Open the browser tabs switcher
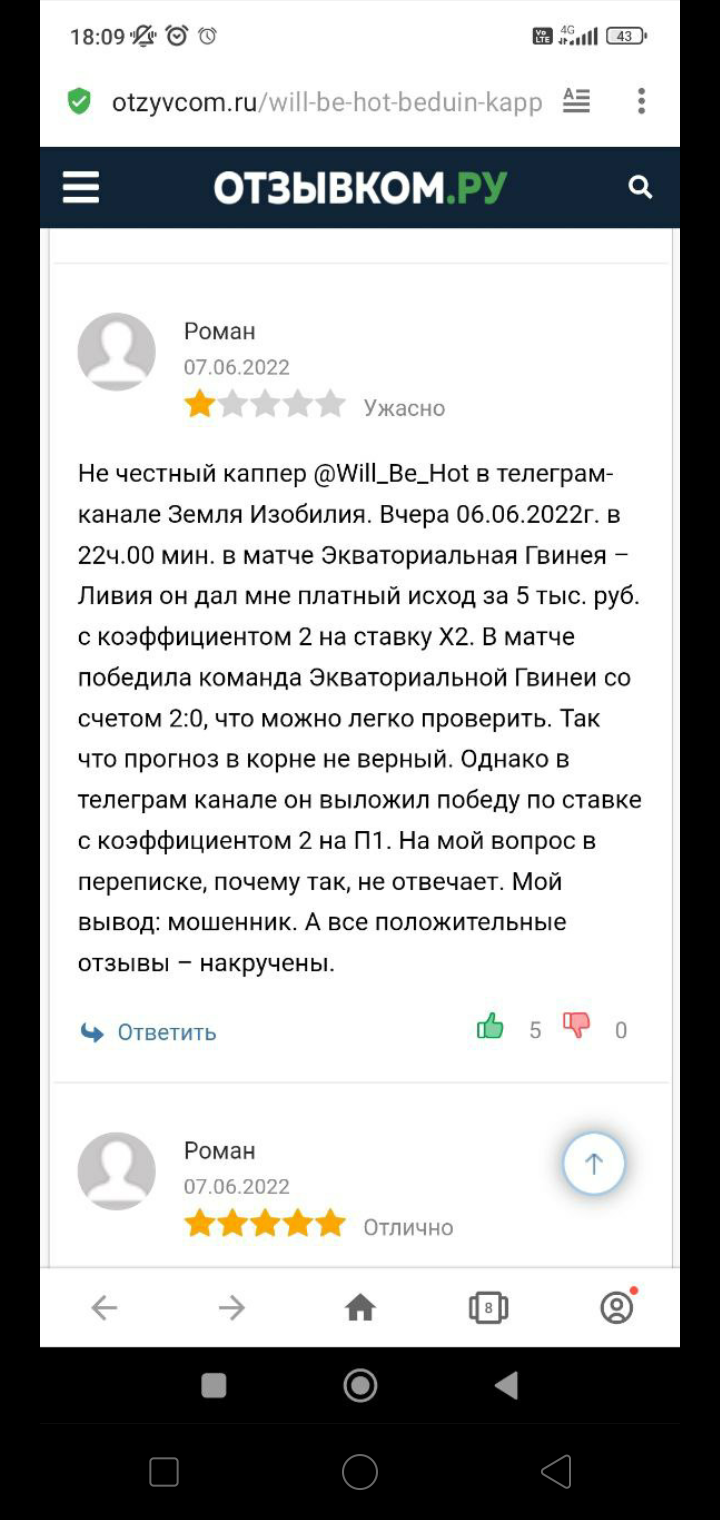The height and width of the screenshot is (1520, 720). tap(488, 1307)
